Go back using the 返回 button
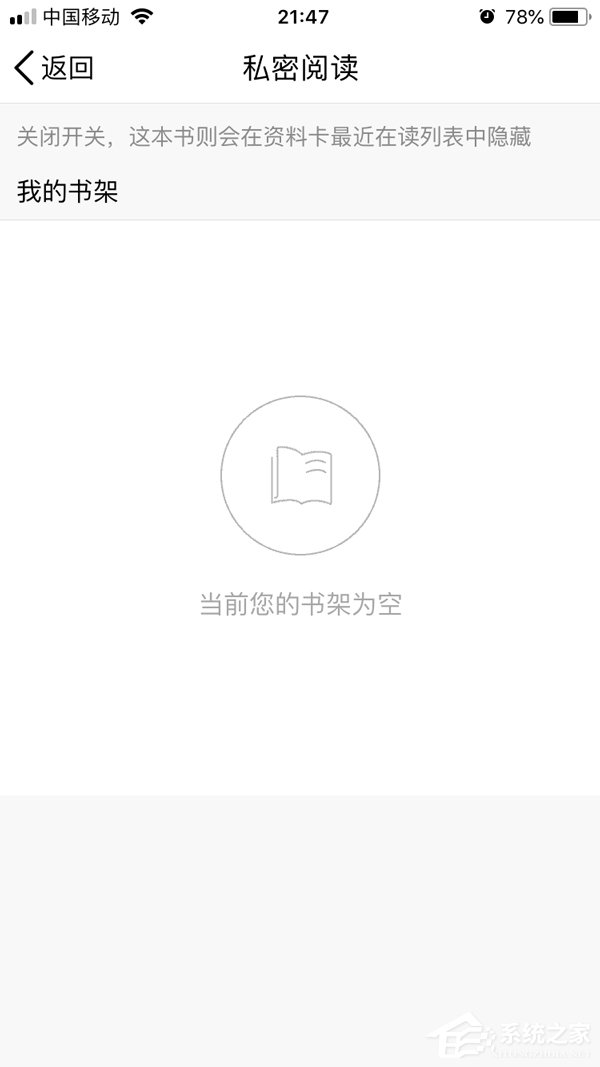 (x=54, y=68)
